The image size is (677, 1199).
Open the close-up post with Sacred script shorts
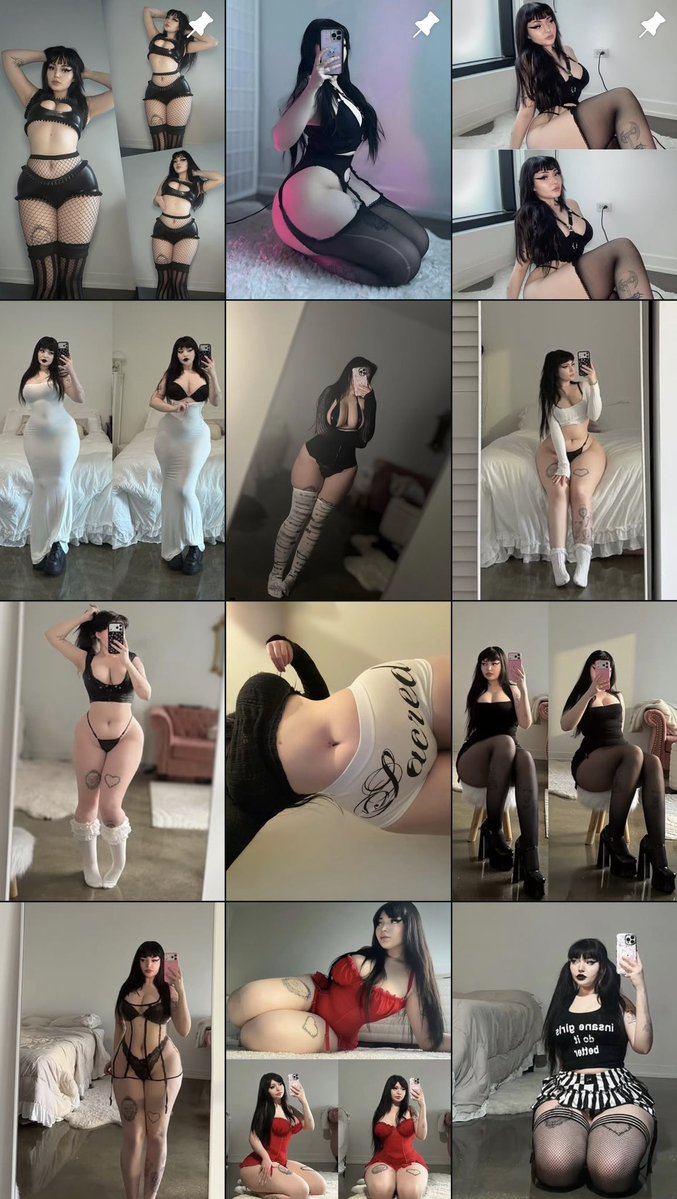coord(338,751)
